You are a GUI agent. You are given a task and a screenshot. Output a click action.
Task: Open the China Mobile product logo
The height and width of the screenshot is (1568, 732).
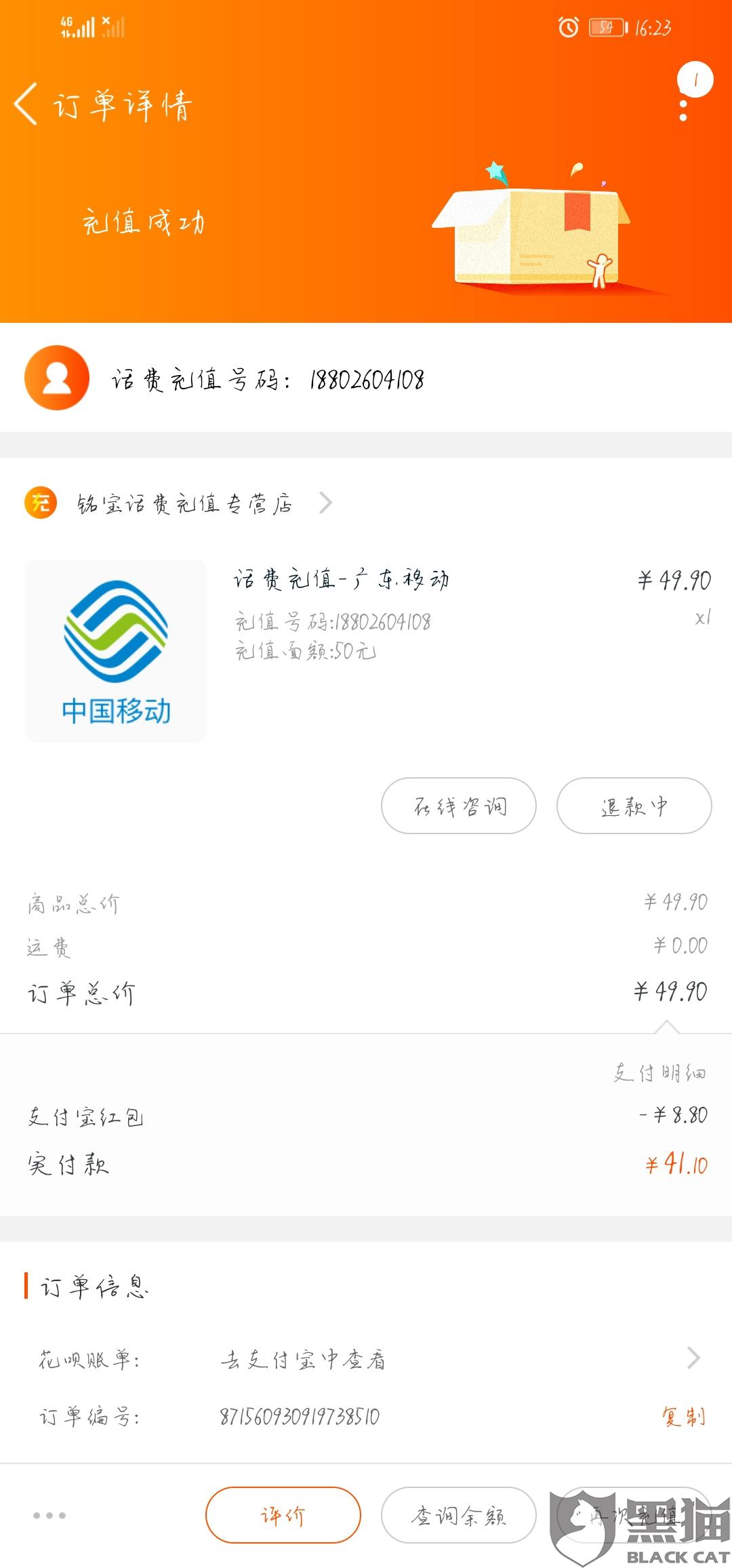click(x=116, y=649)
